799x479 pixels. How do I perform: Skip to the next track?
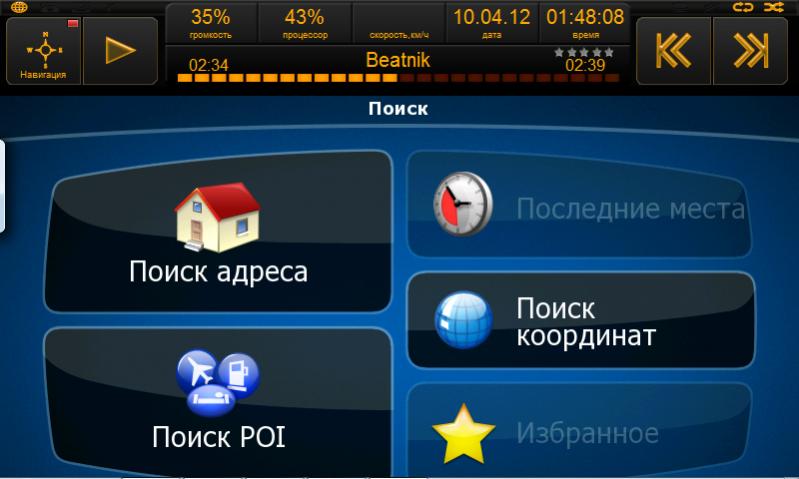(x=747, y=50)
